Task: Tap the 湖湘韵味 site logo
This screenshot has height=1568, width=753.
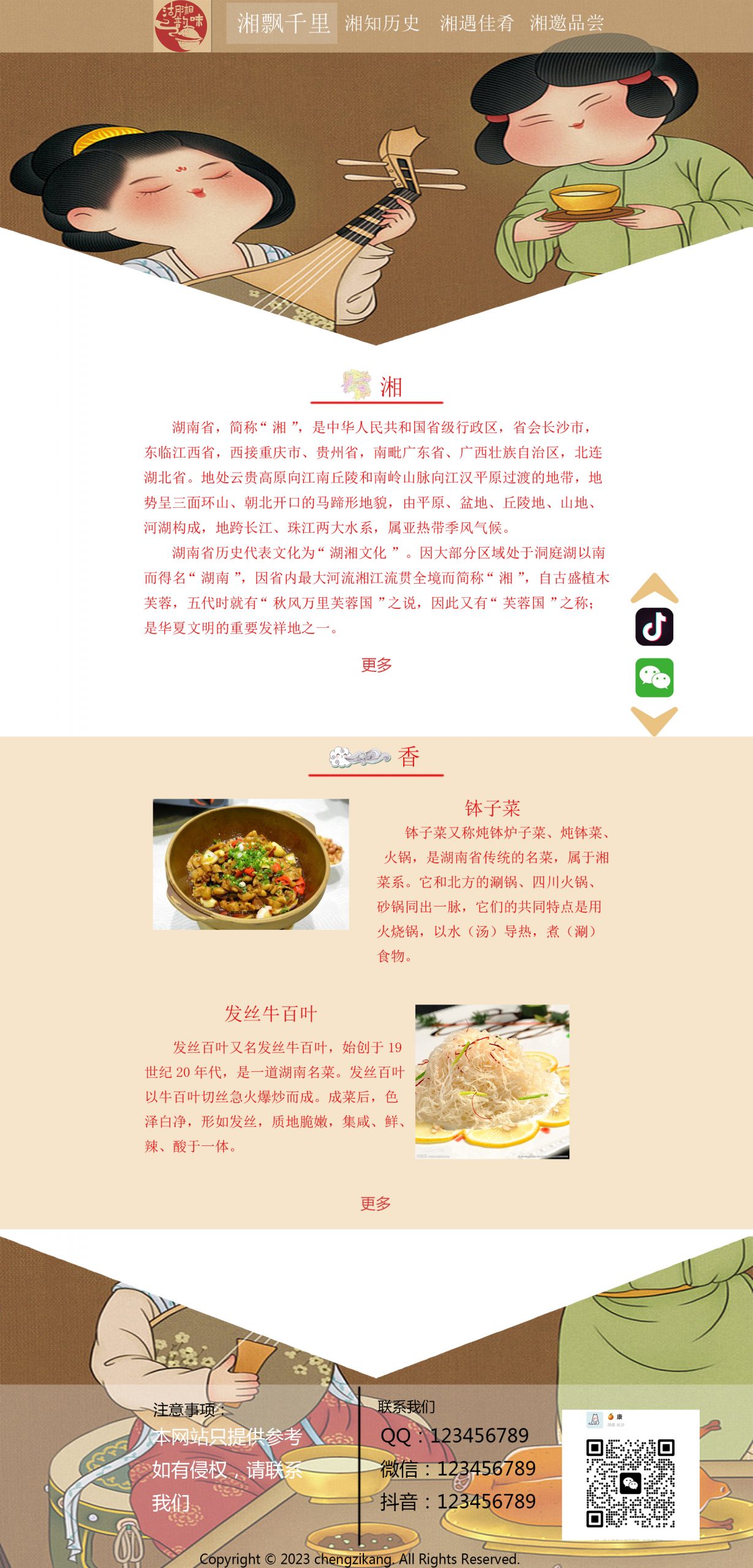Action: pos(181,26)
